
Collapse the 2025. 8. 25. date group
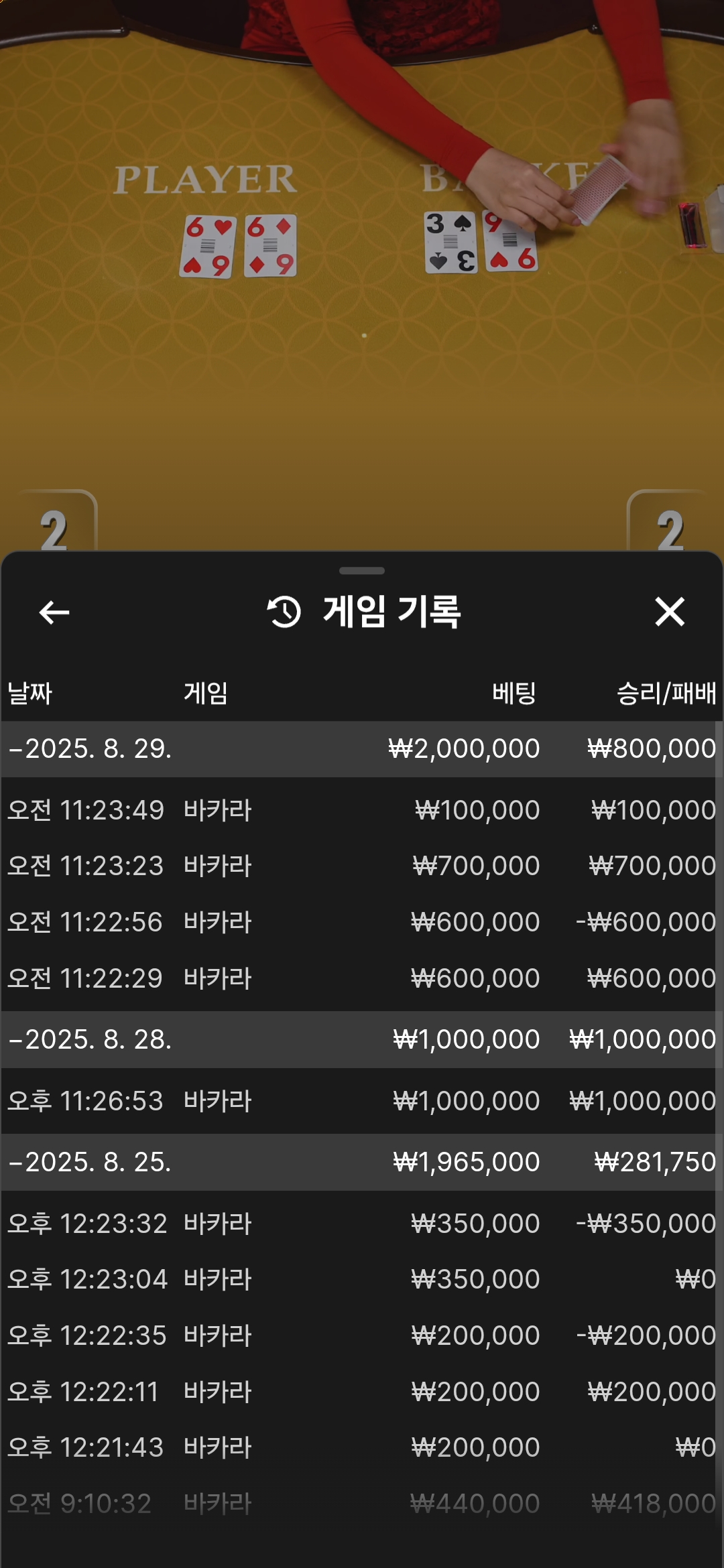pos(361,1162)
